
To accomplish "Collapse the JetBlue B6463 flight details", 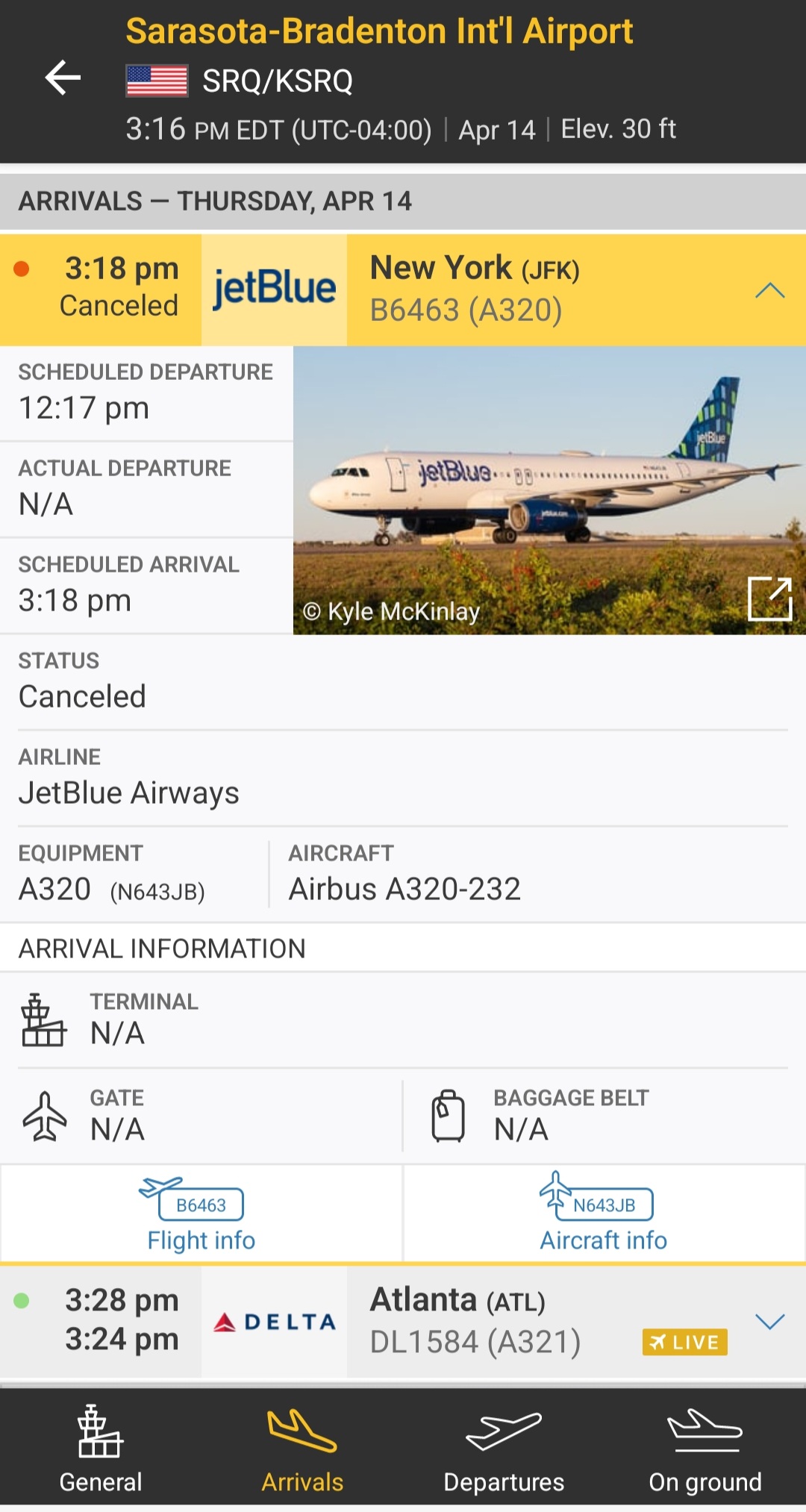I will [769, 290].
